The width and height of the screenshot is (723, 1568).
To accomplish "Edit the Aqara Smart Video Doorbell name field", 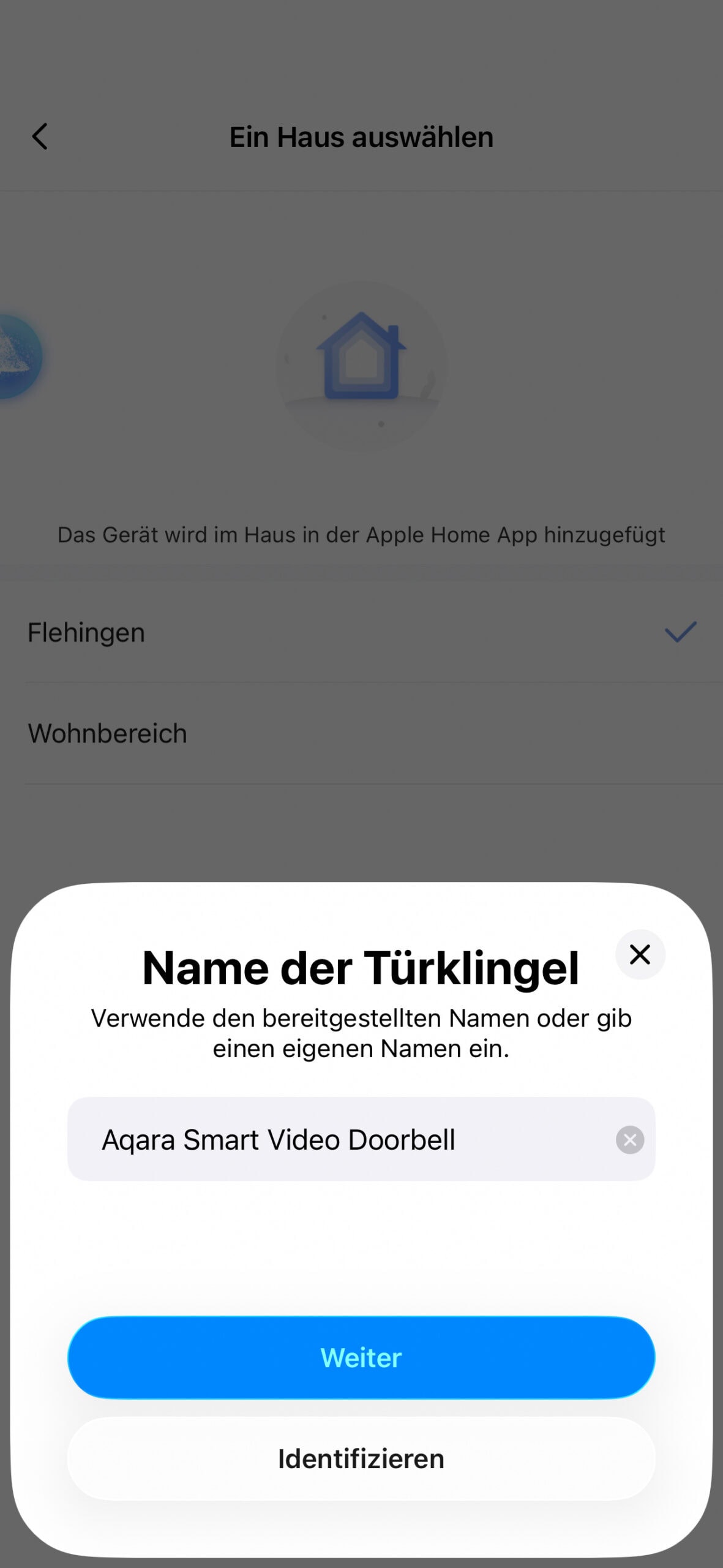I will coord(343,1140).
